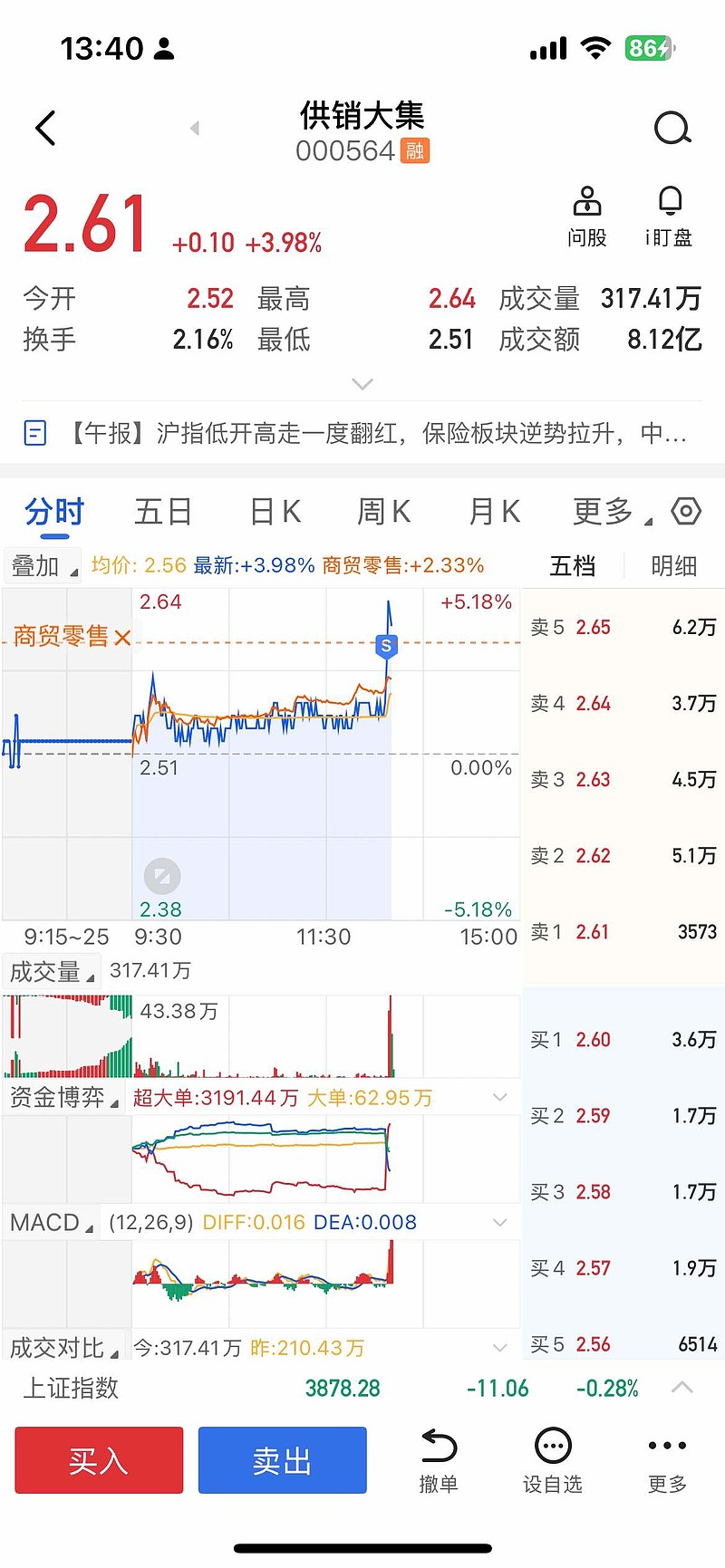The width and height of the screenshot is (725, 1568).
Task: Select the 月K chart tab
Action: (x=494, y=512)
